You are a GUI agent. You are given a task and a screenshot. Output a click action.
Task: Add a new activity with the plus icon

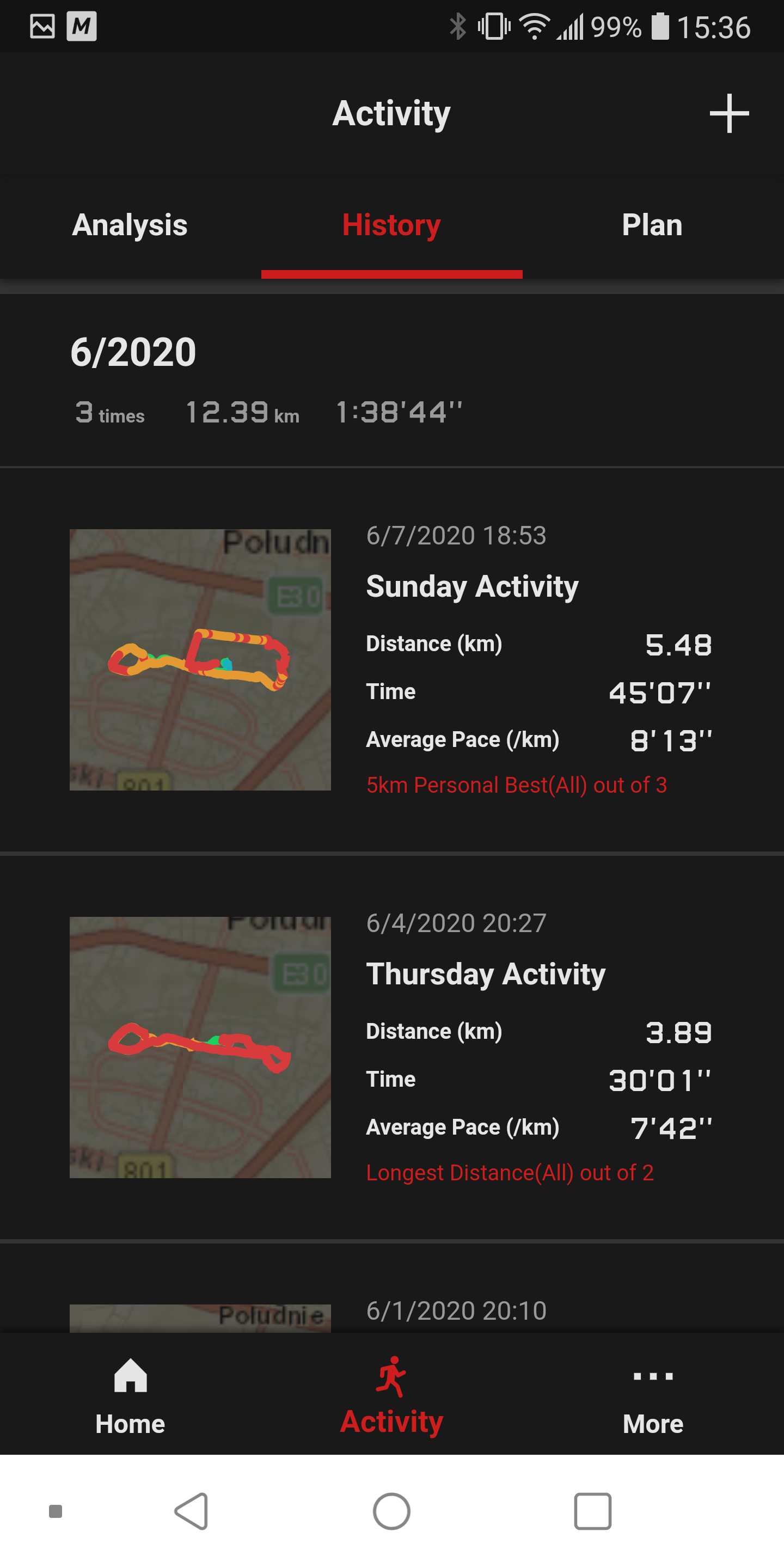(x=728, y=113)
